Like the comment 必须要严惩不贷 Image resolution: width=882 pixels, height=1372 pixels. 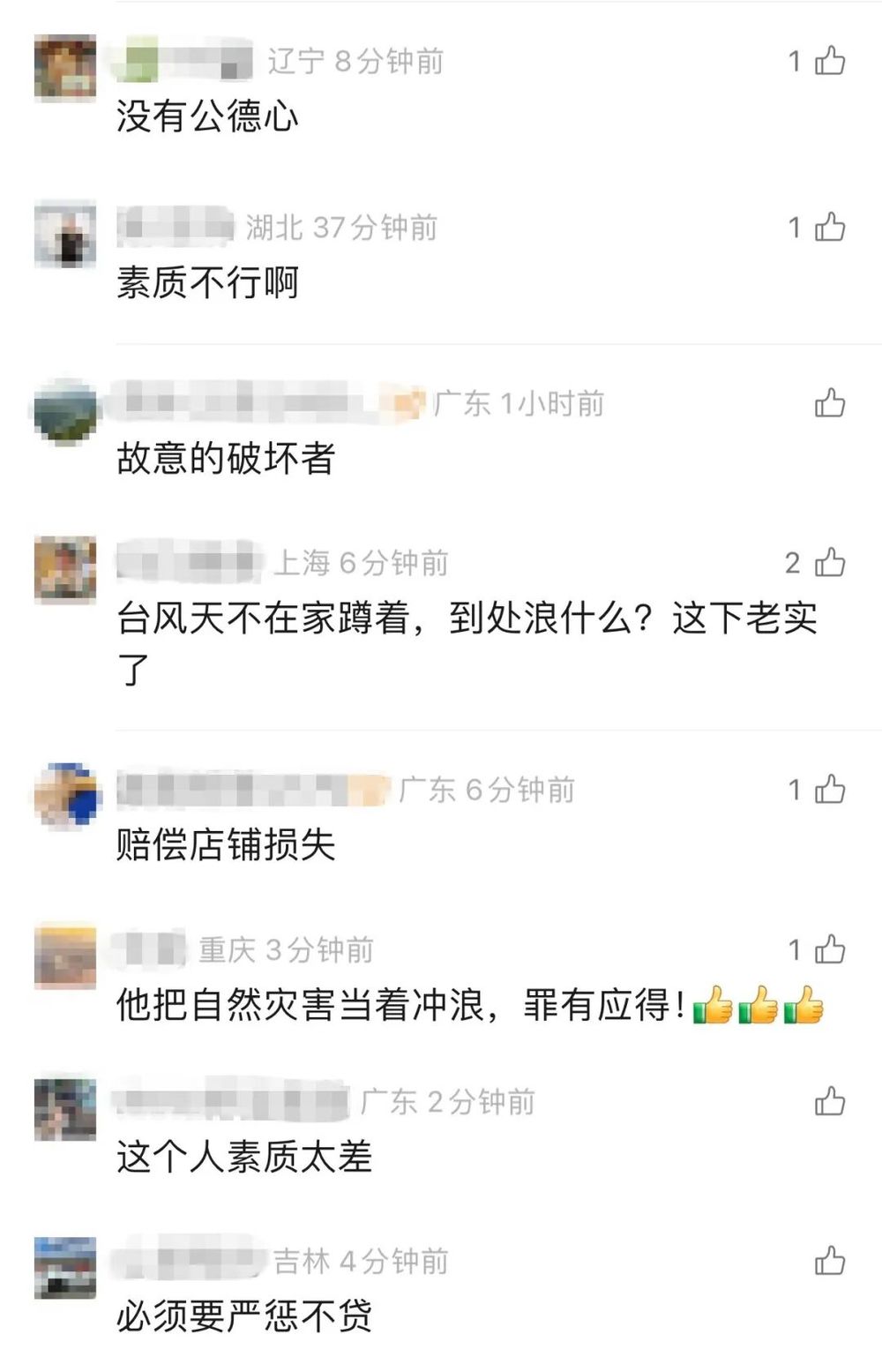point(829,1261)
